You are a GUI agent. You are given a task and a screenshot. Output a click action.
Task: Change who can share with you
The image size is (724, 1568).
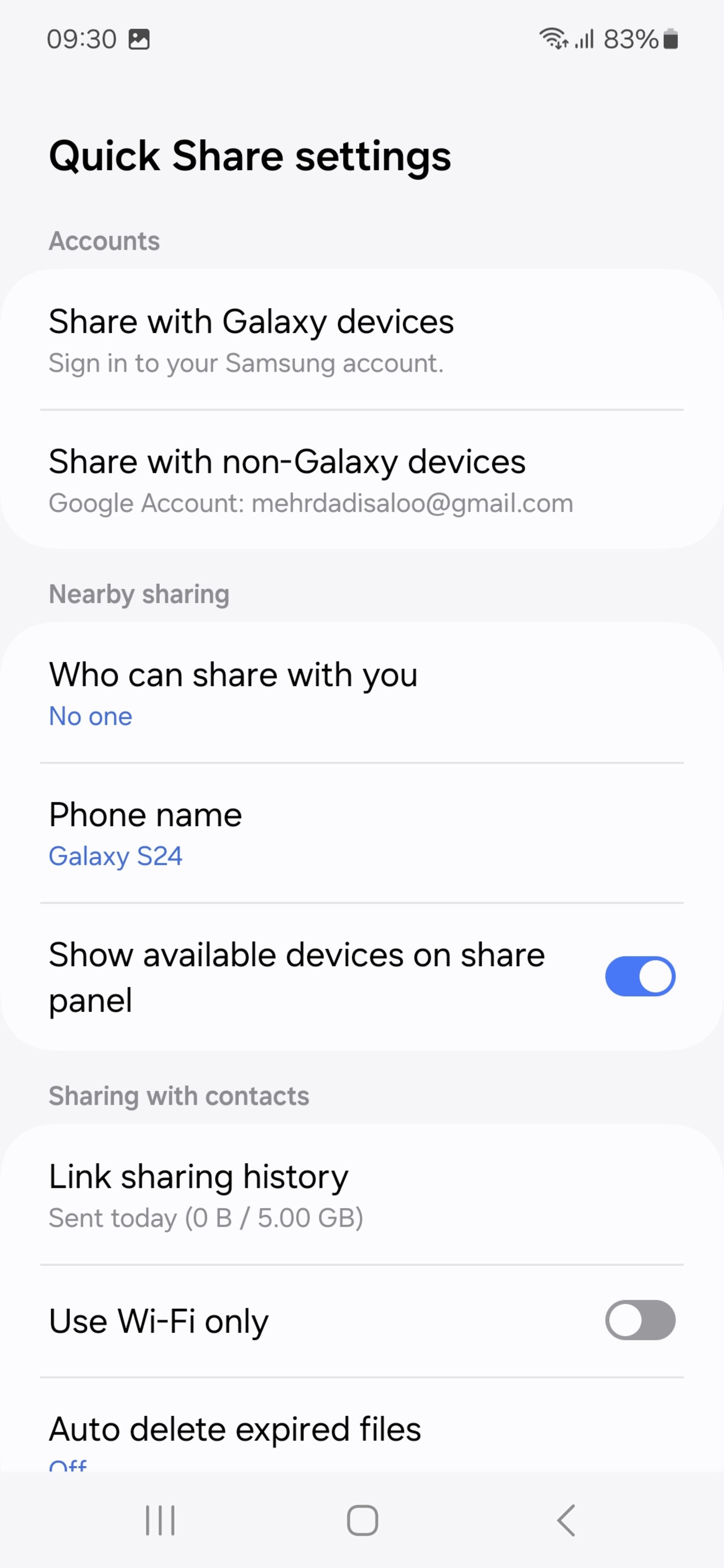coord(362,693)
